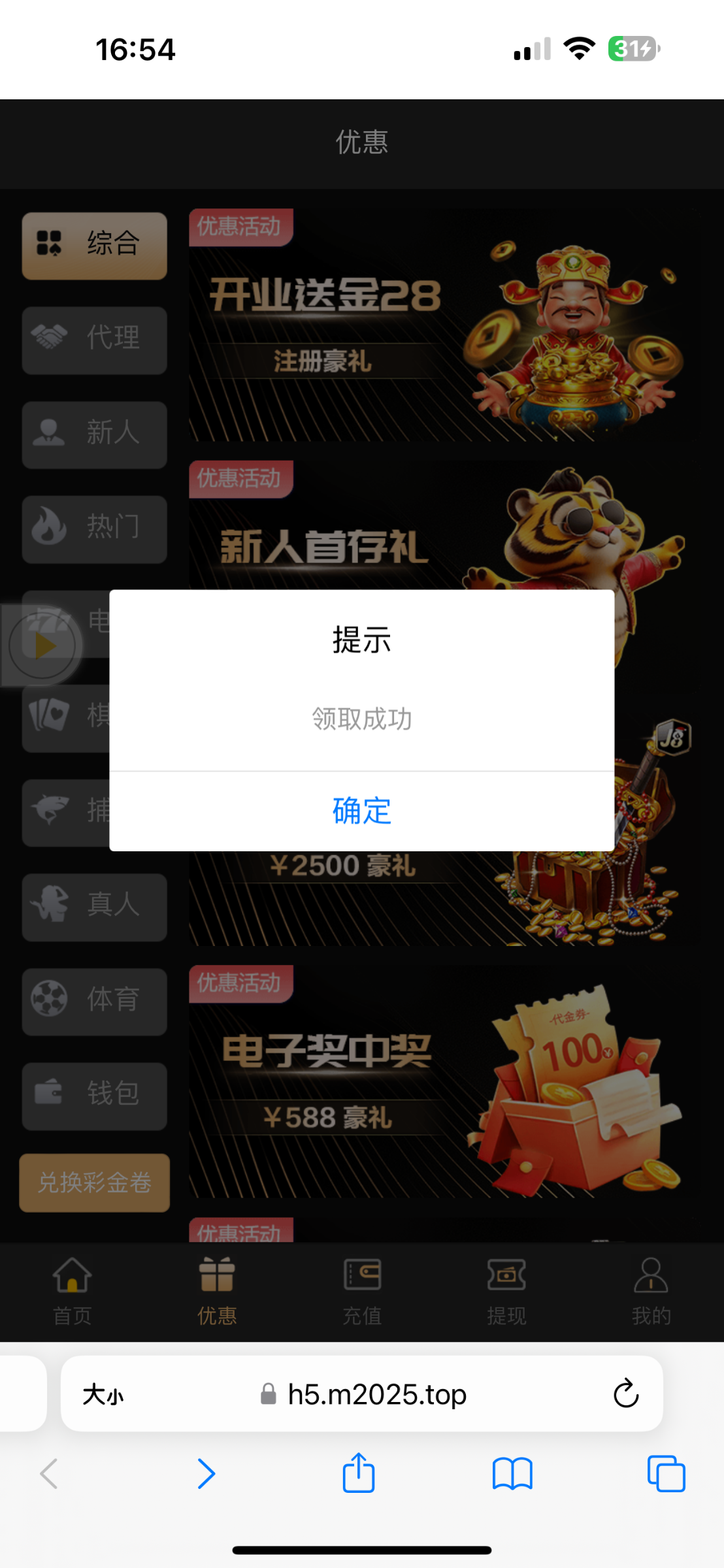Open Safari bookmarks
The width and height of the screenshot is (724, 1568).
(512, 1474)
